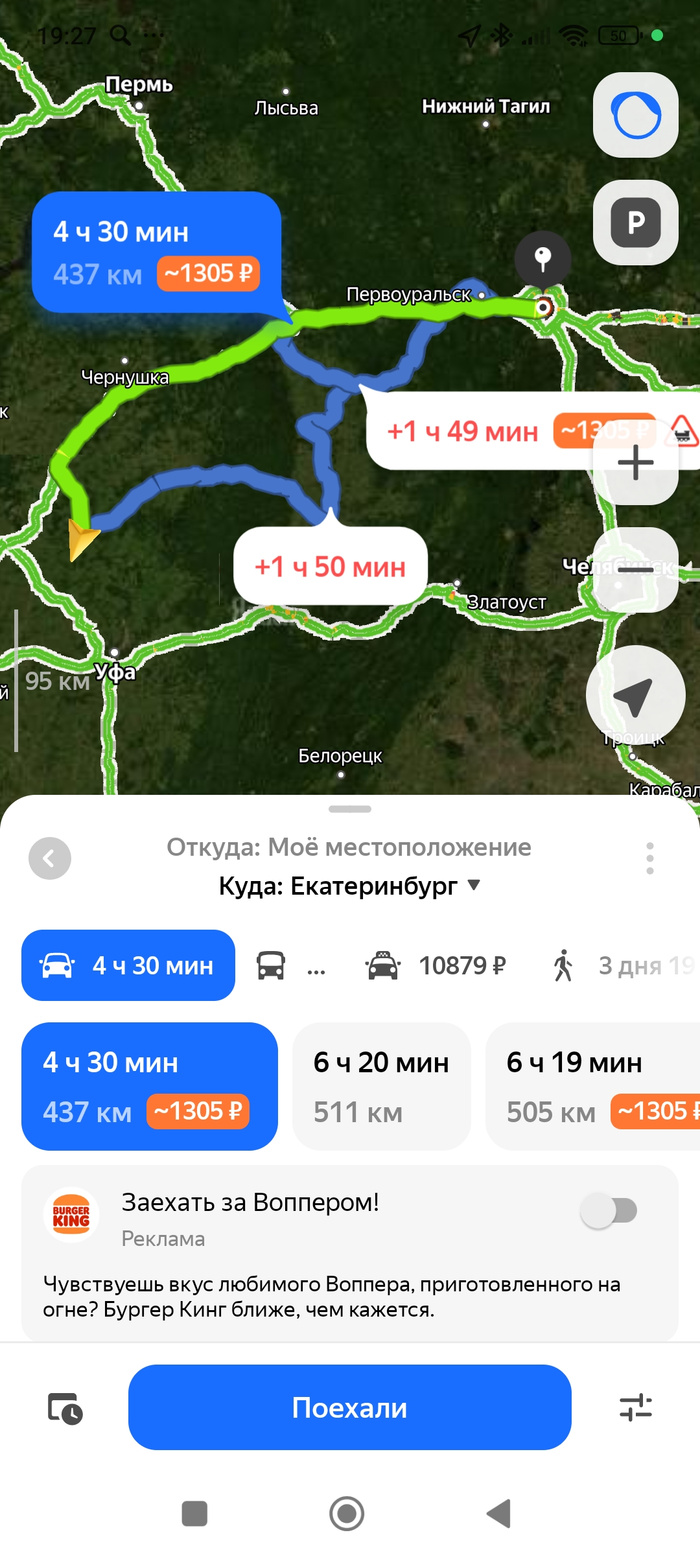Choose the +1 ч 50 мин route on map
This screenshot has height=1556, width=700.
point(330,567)
